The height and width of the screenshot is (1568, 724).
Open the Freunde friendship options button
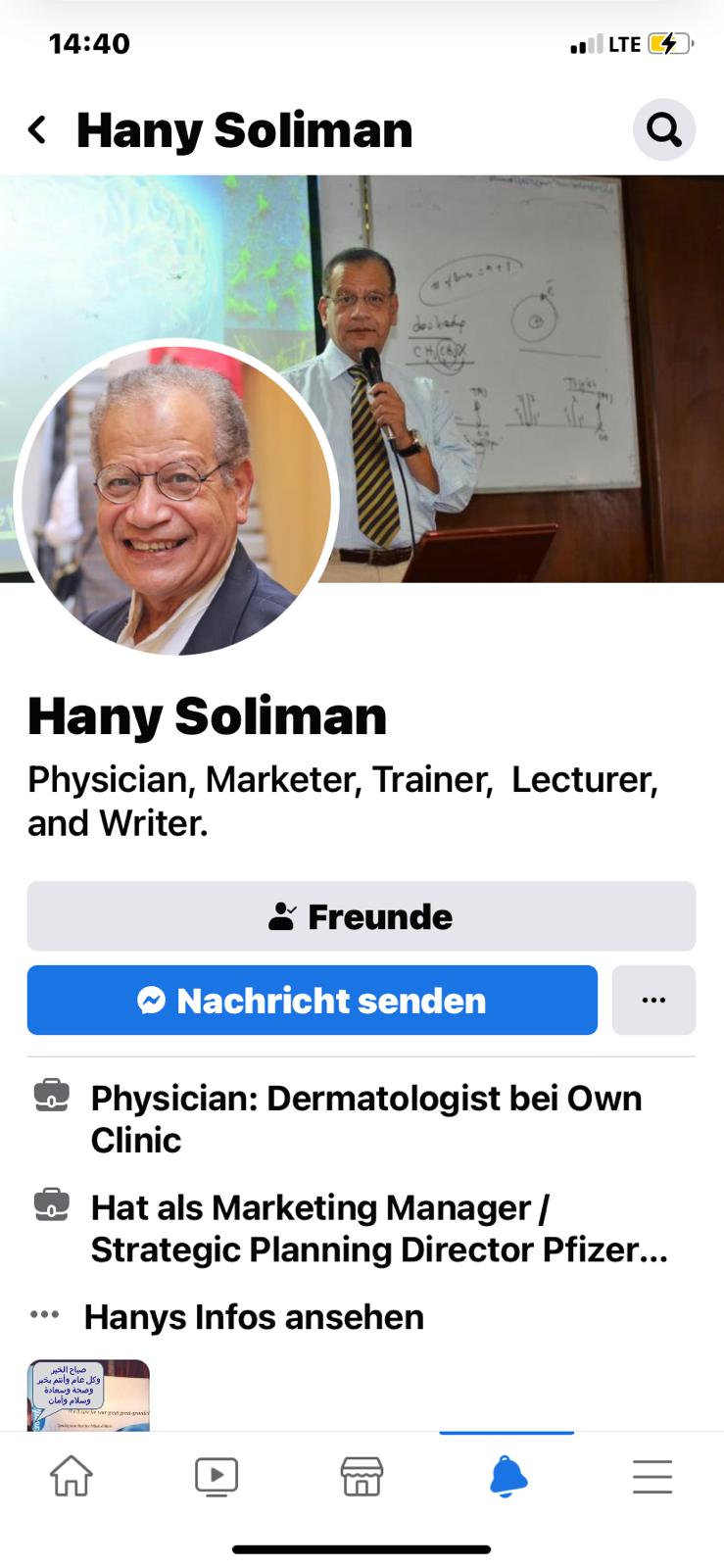coord(361,916)
